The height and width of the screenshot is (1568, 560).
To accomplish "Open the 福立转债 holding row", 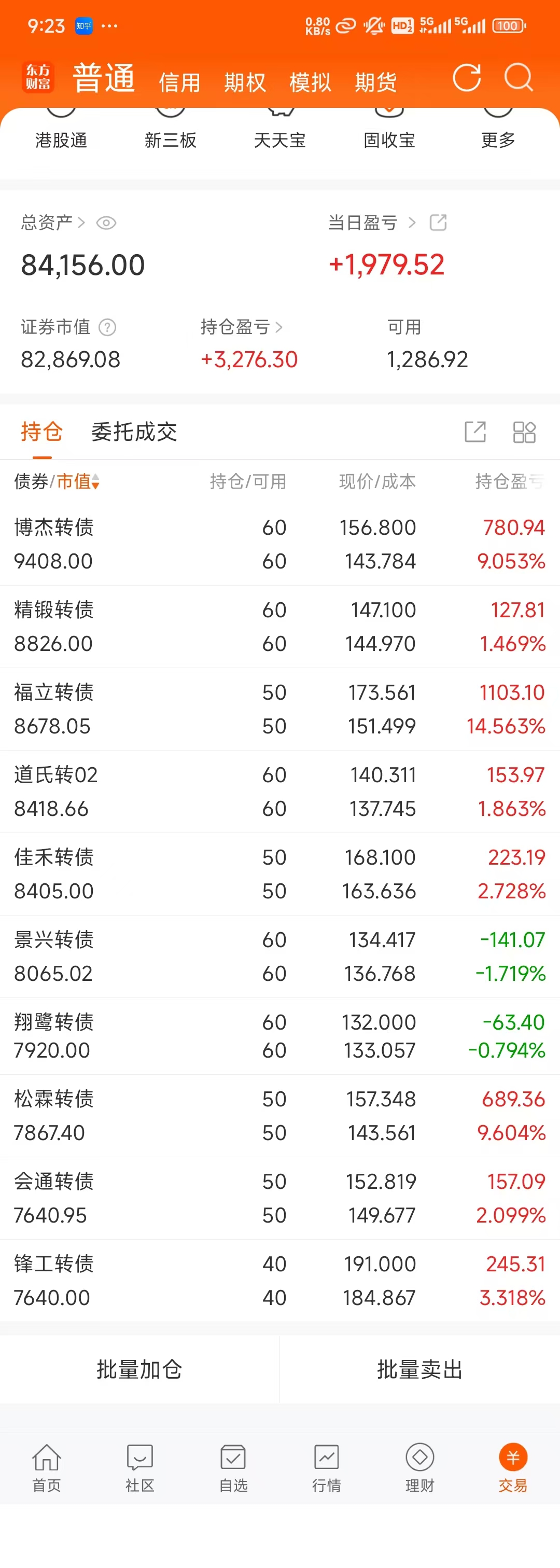I will 280,709.
